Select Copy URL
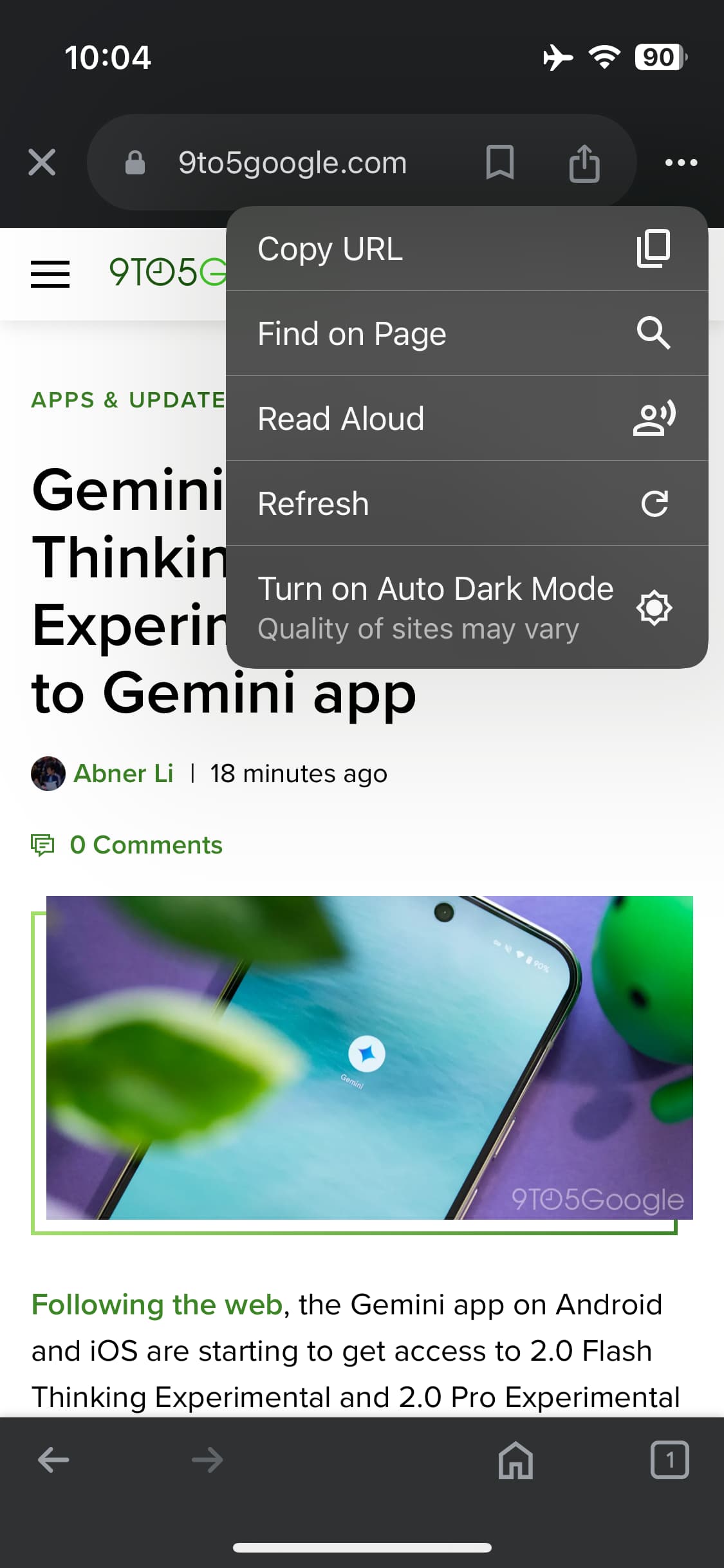724x1568 pixels. click(467, 248)
